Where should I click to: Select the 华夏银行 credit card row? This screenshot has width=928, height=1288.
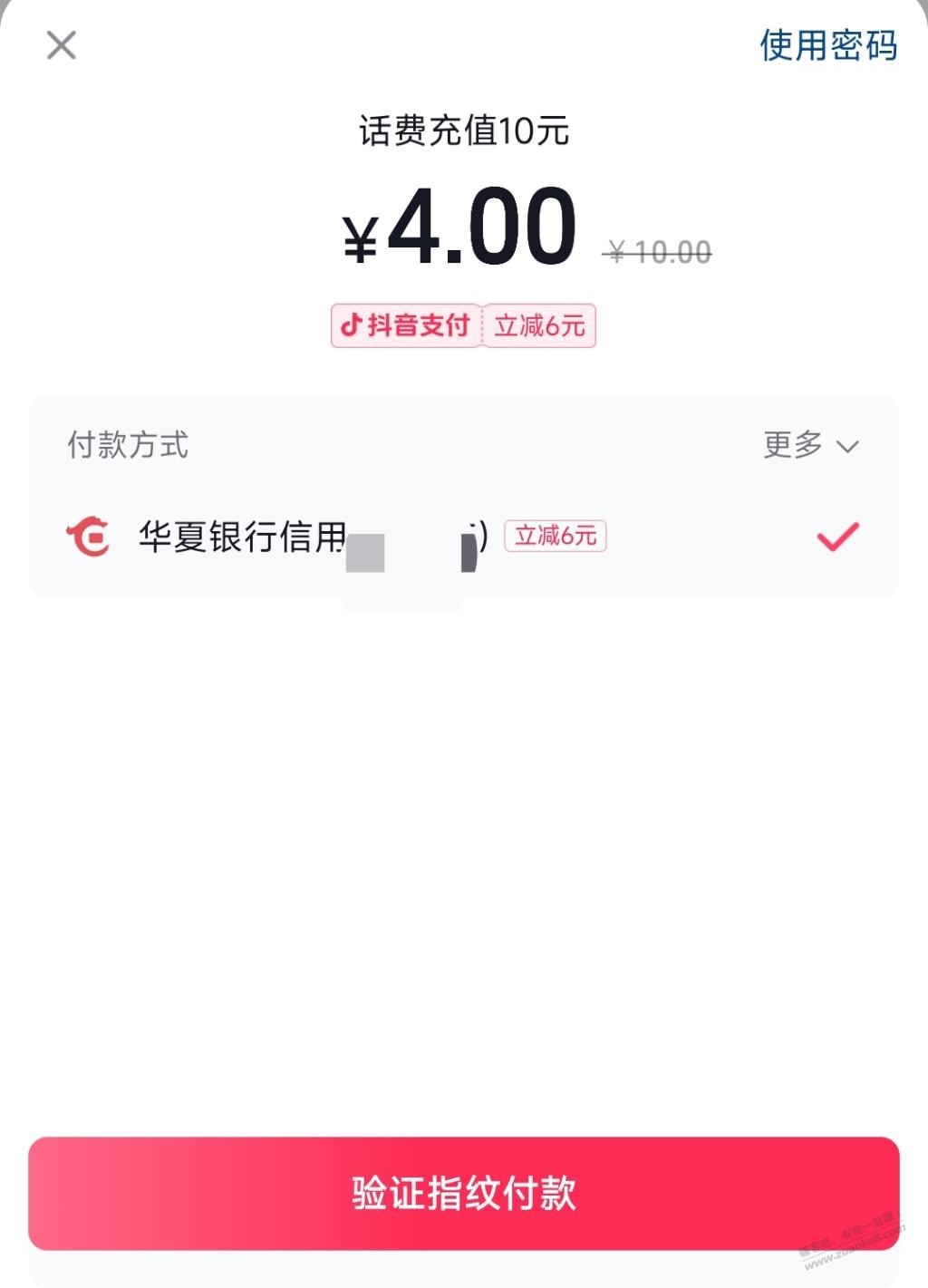pos(462,537)
